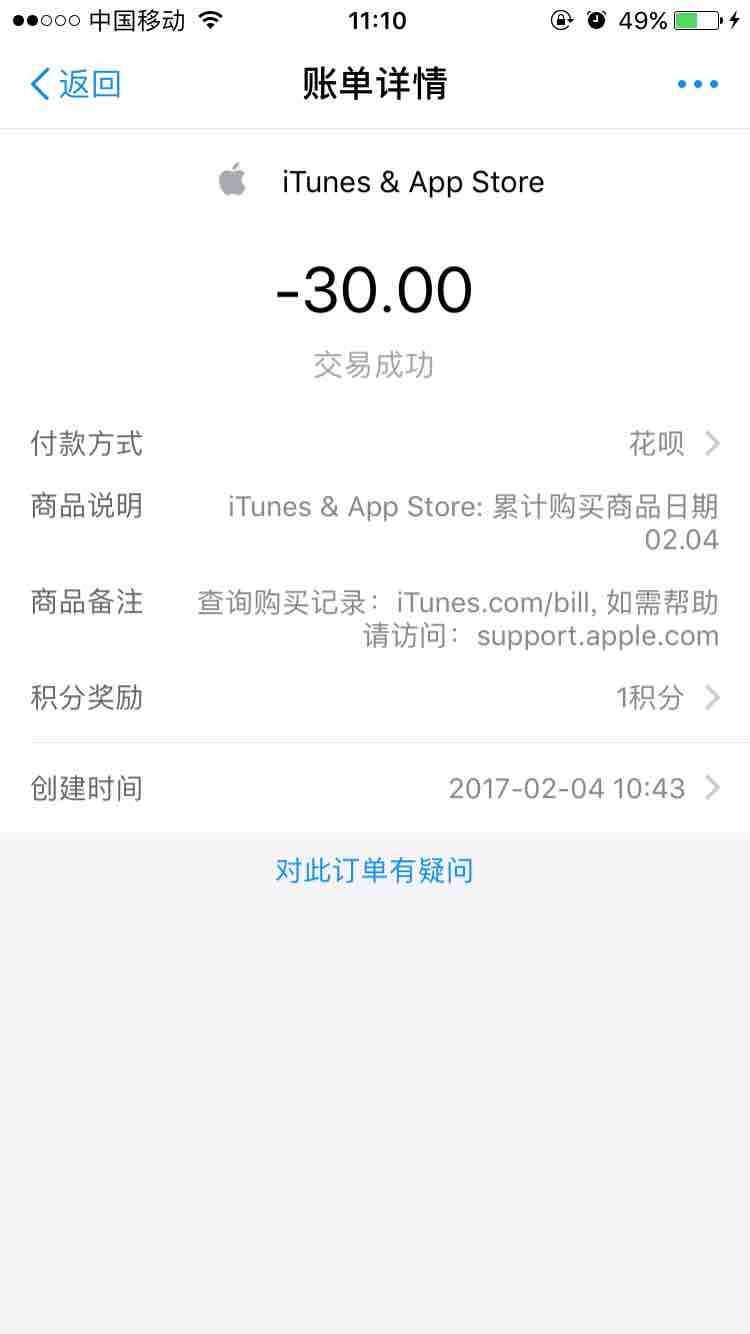Open 对此订单有疑问 to question this order
Image resolution: width=750 pixels, height=1334 pixels.
click(375, 870)
